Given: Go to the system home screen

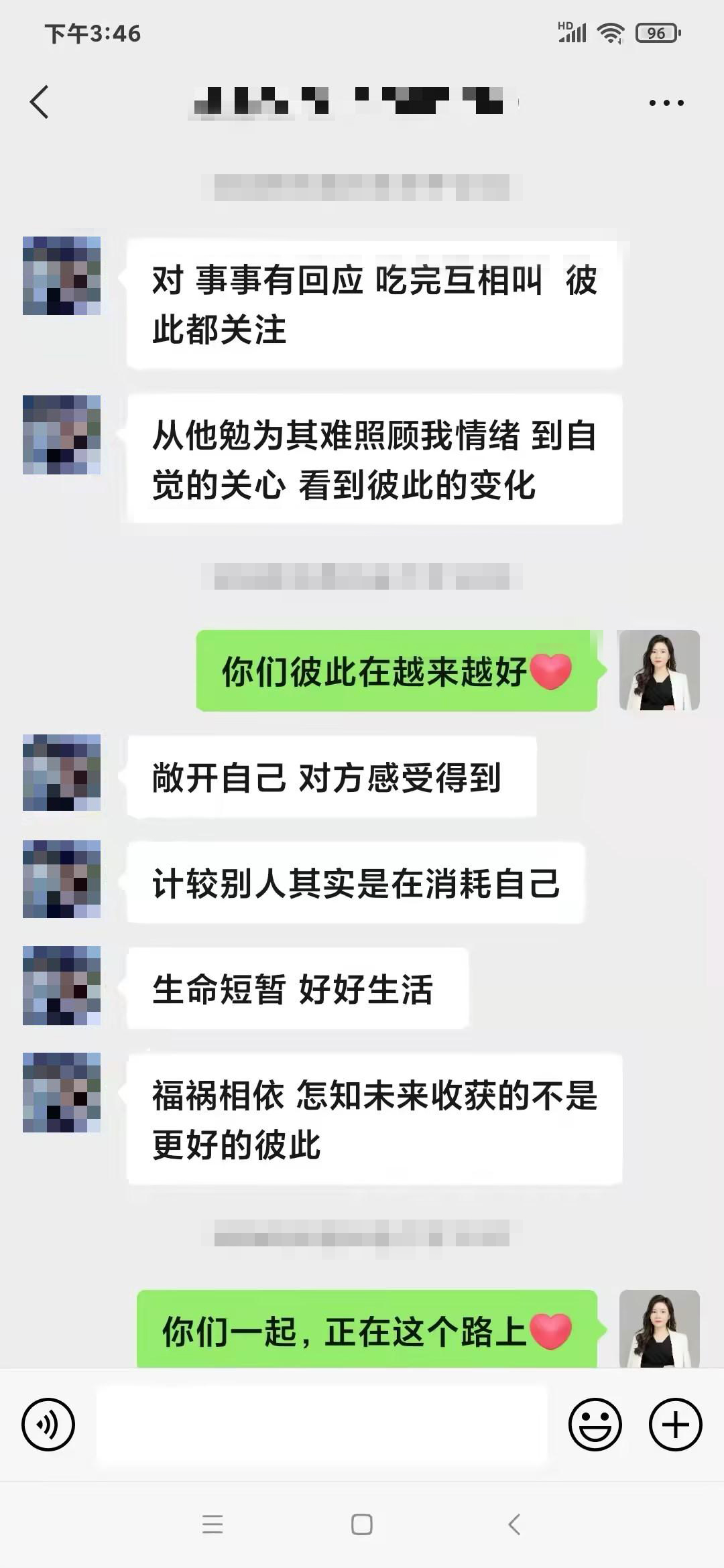Looking at the screenshot, I should tap(362, 1524).
